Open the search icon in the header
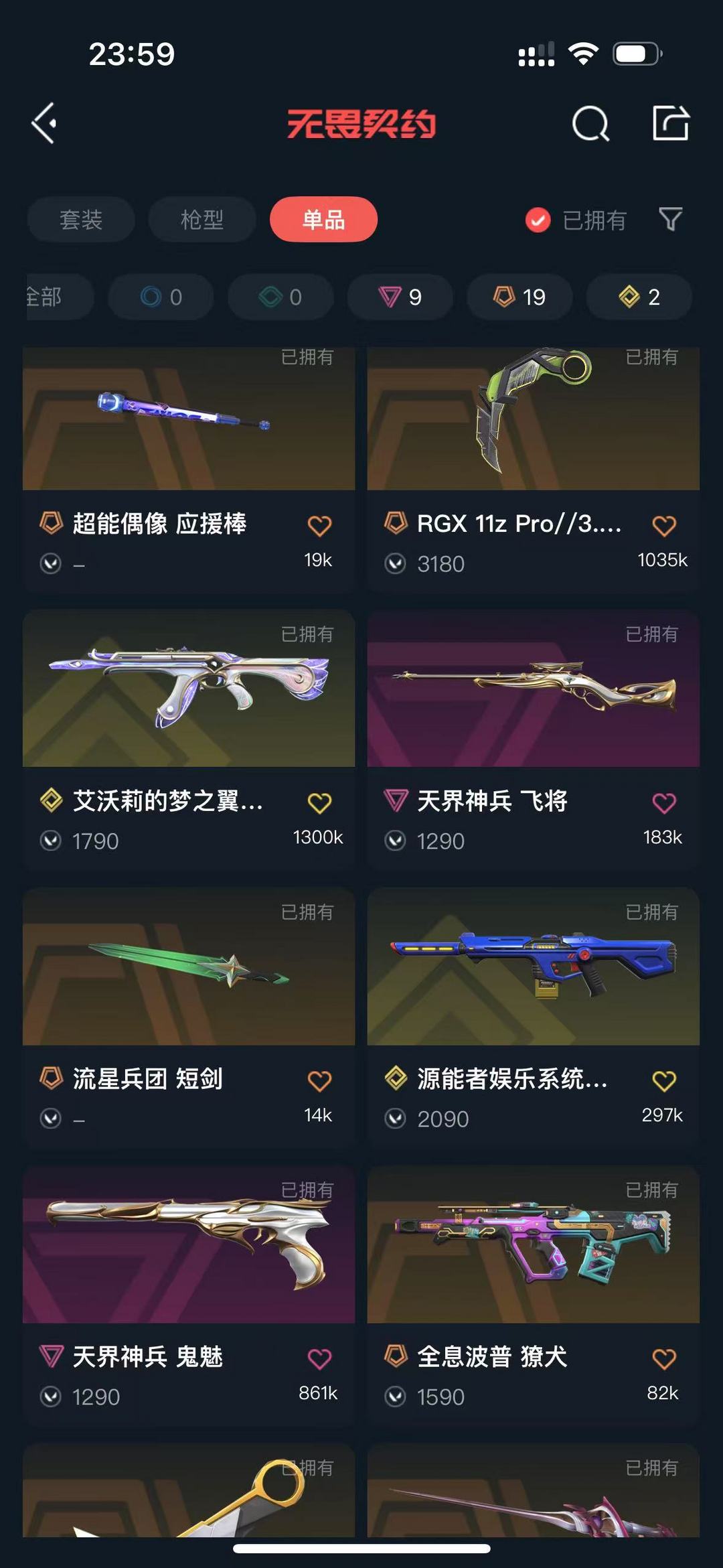This screenshot has height=1568, width=723. [x=590, y=123]
